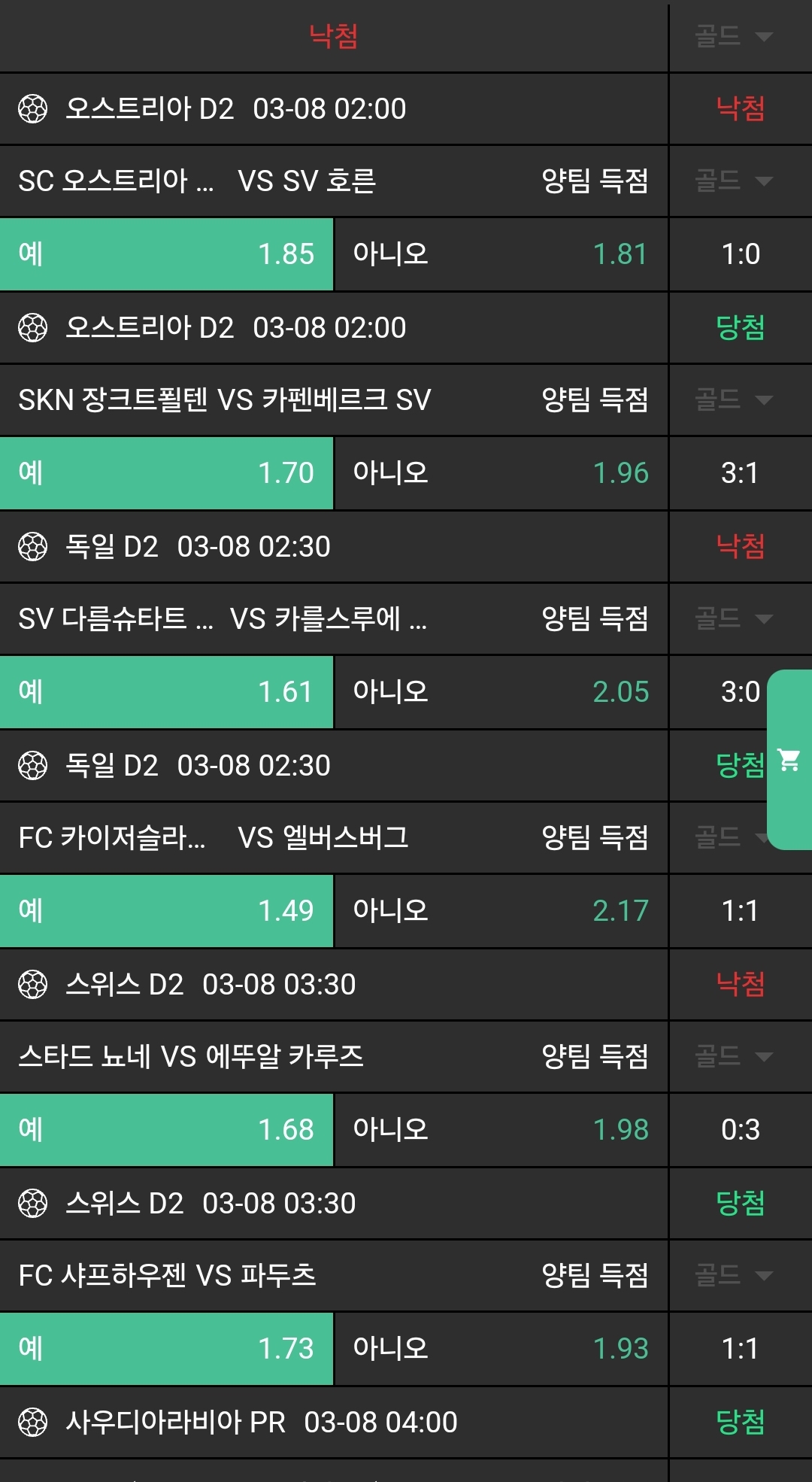Open the floating cart button
Image resolution: width=812 pixels, height=1482 pixels.
pos(789,760)
